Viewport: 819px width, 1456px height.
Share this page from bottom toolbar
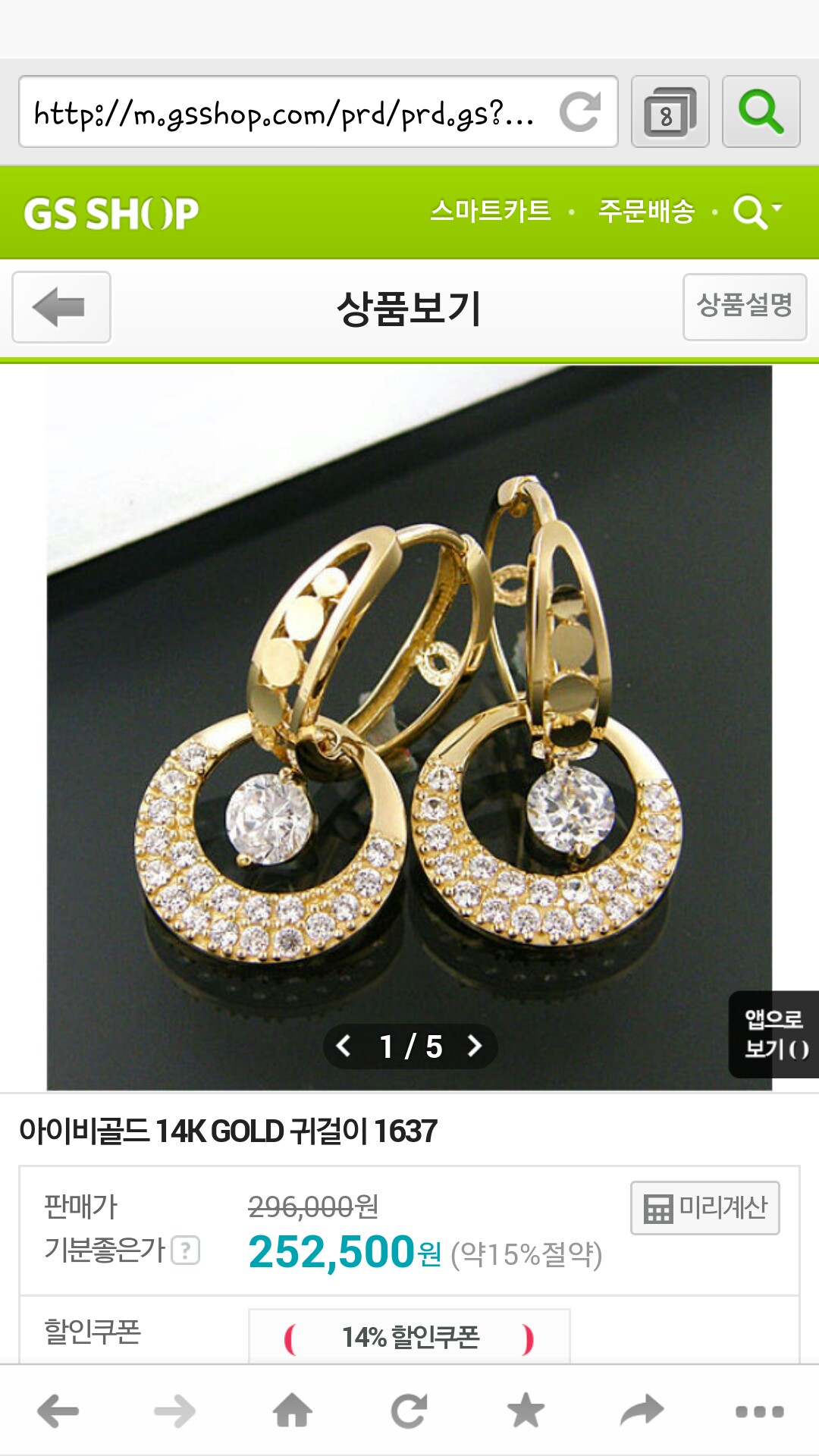pyautogui.click(x=642, y=1411)
